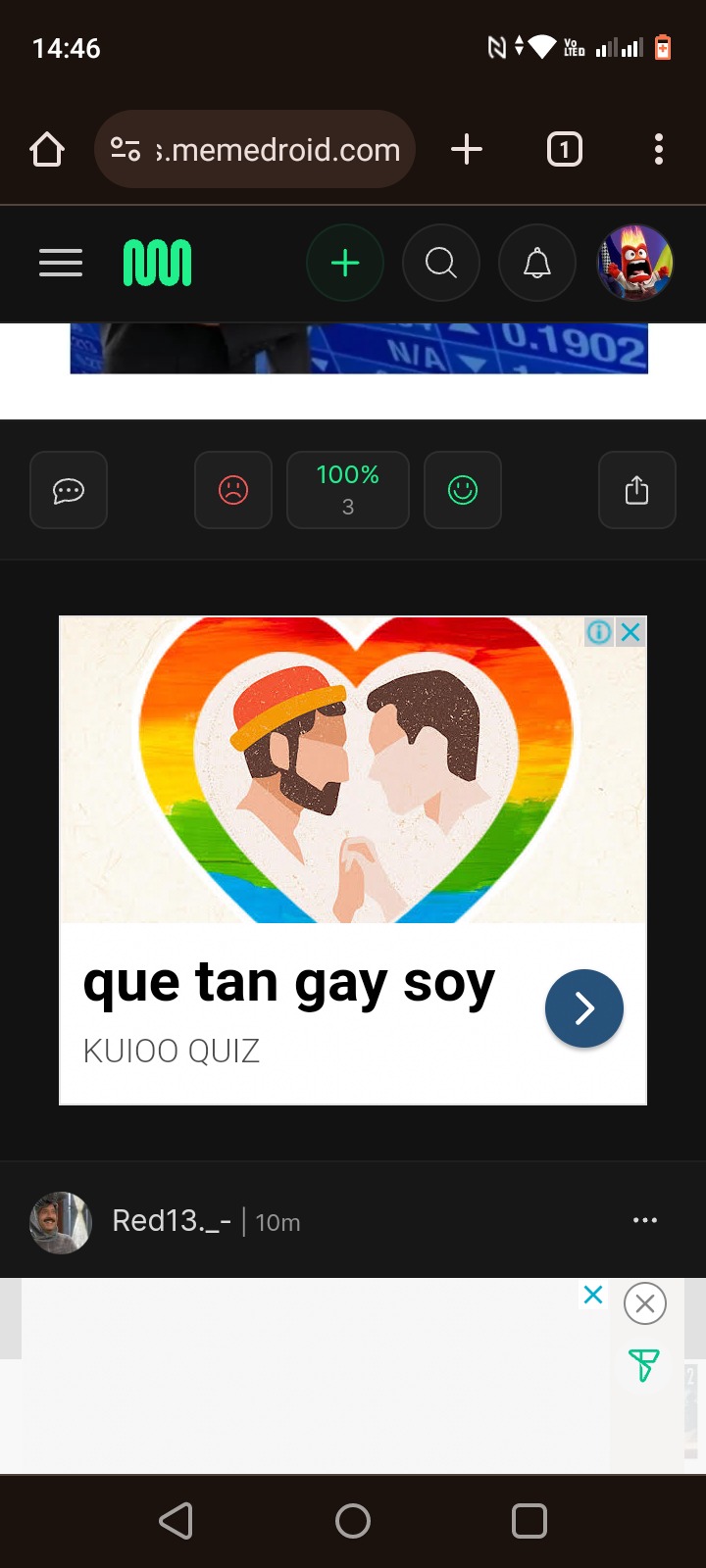Open options for Red13._-'s post
The image size is (706, 1568).
point(645,1220)
